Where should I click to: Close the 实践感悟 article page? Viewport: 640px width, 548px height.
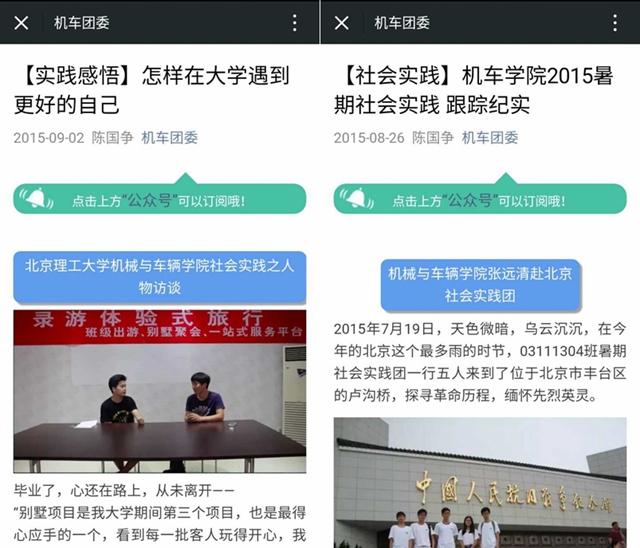[21, 22]
